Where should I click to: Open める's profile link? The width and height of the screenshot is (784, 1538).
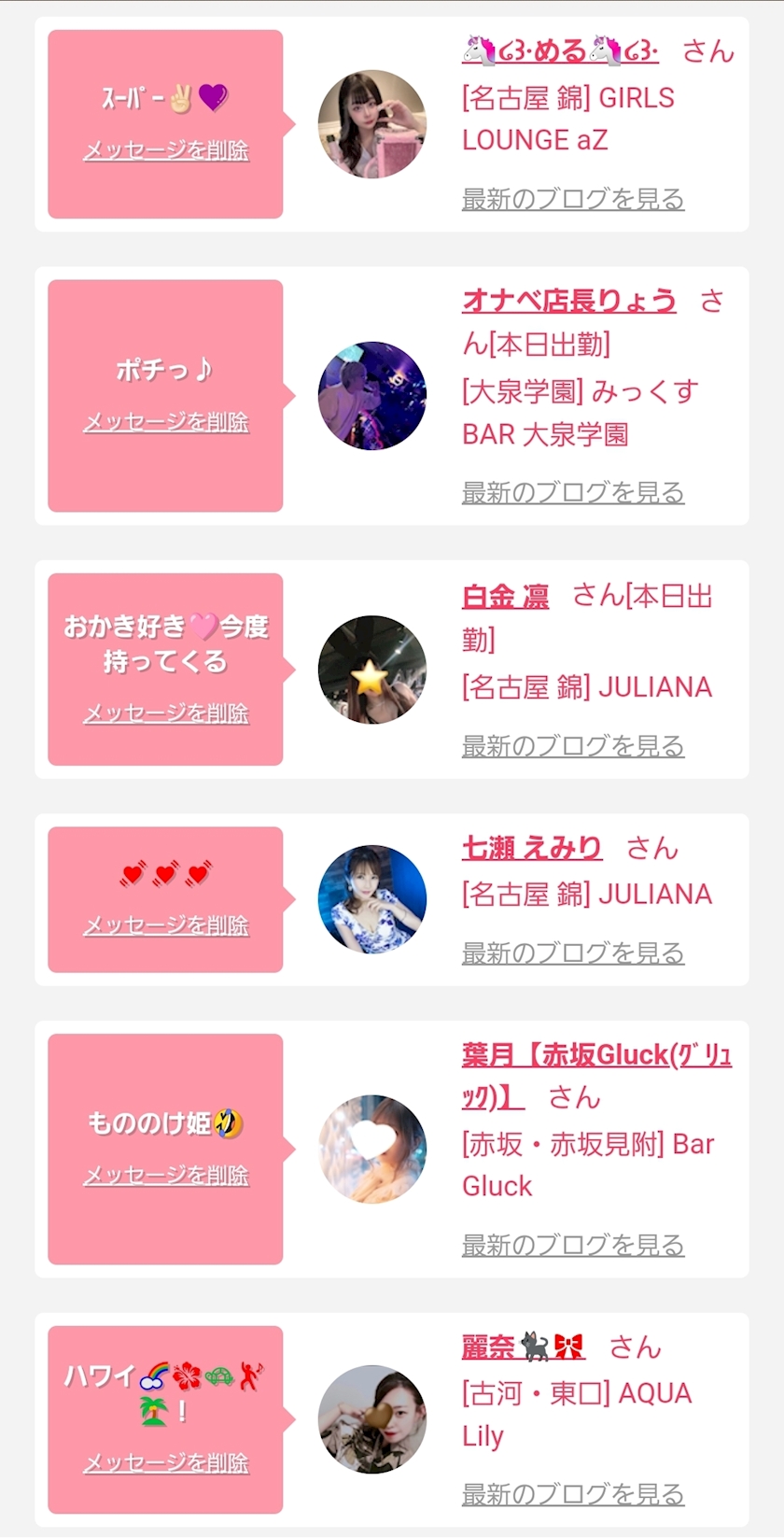pyautogui.click(x=560, y=50)
